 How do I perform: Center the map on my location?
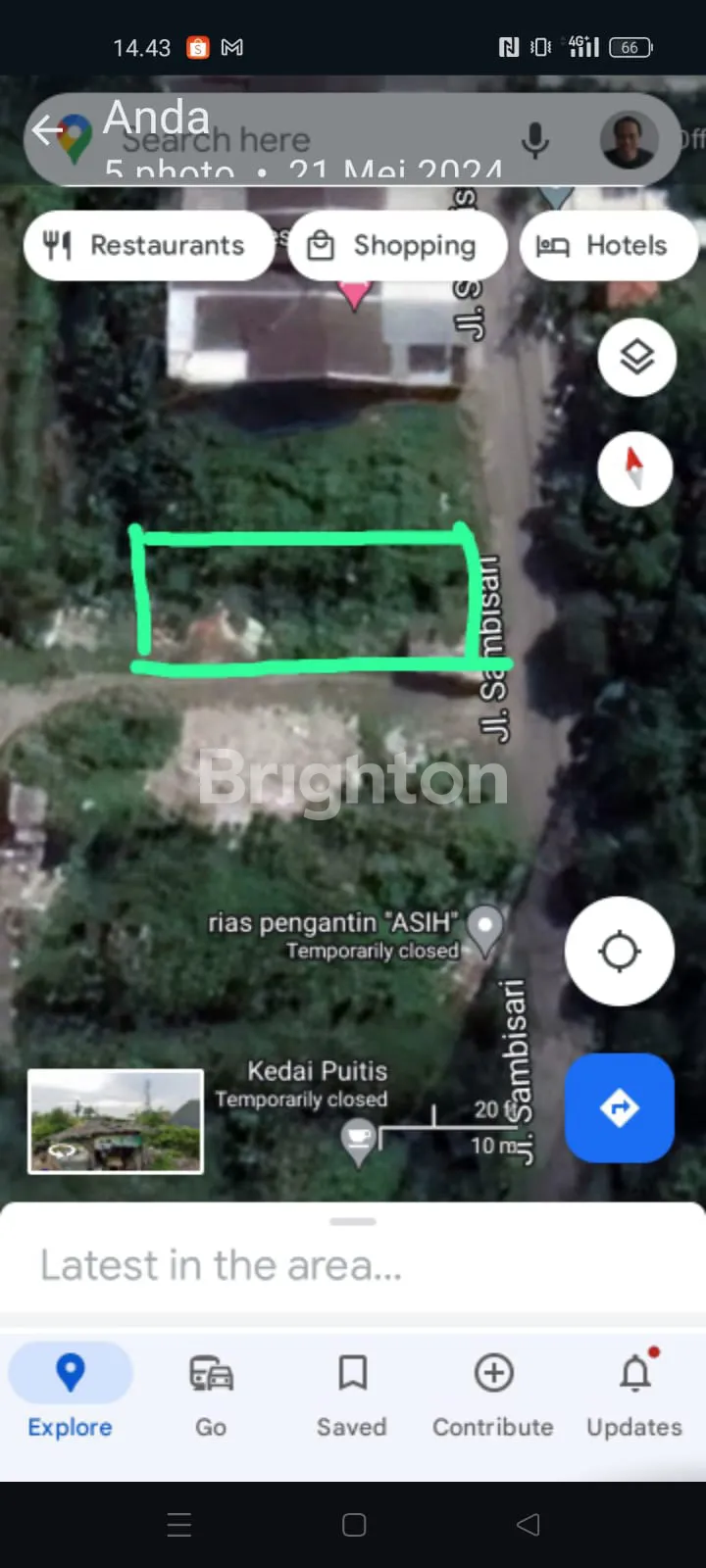coord(619,951)
